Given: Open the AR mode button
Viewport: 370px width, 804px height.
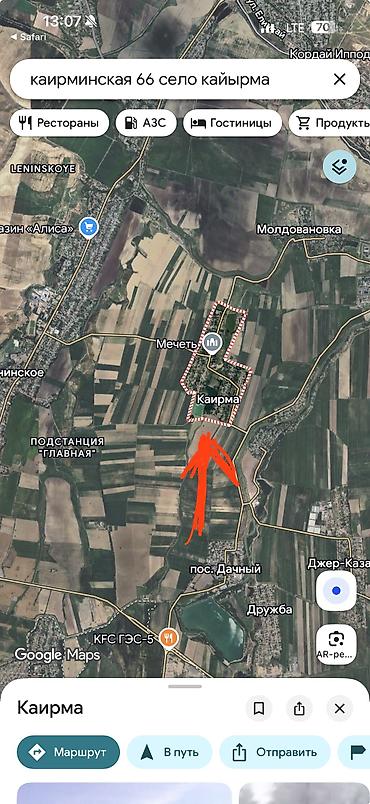Looking at the screenshot, I should (x=336, y=644).
